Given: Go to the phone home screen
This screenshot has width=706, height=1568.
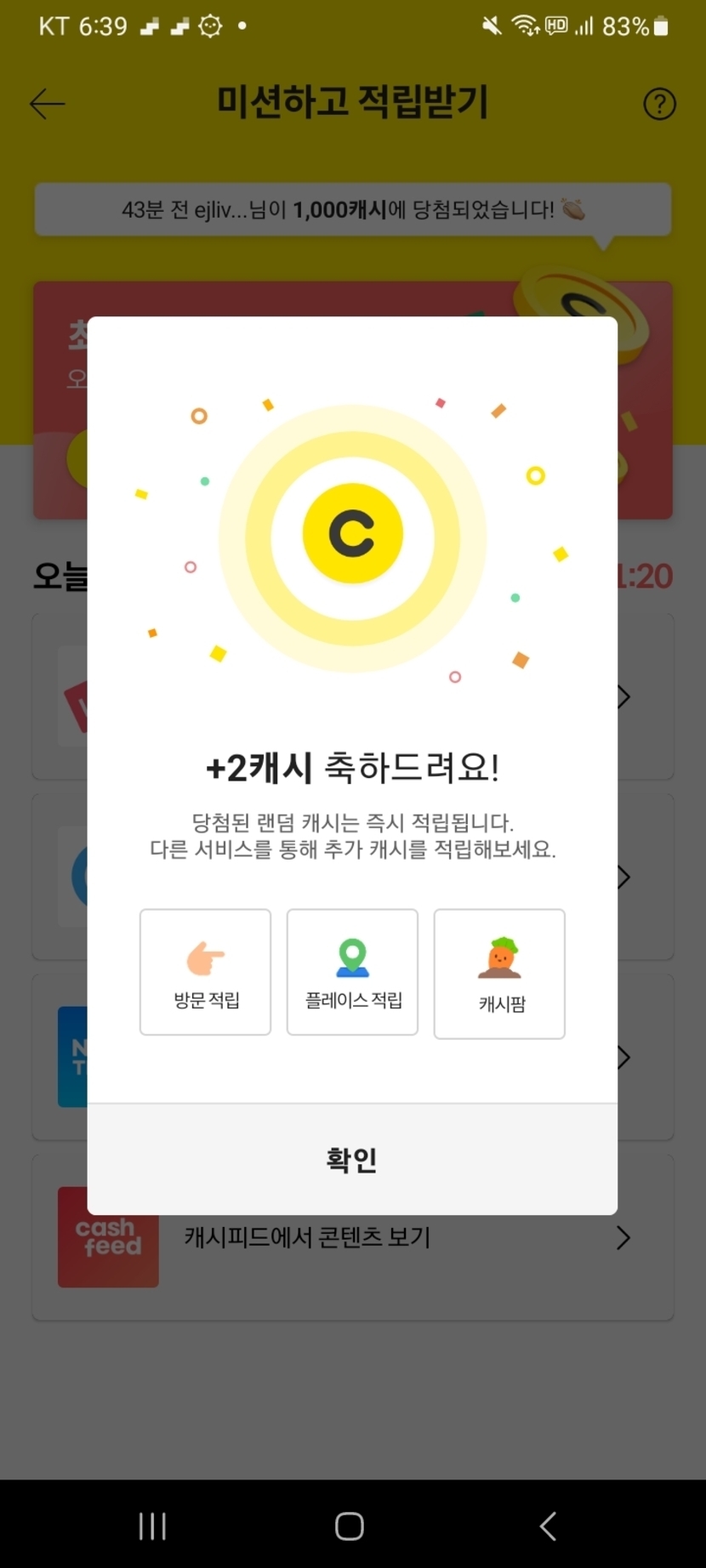Looking at the screenshot, I should (x=350, y=1526).
